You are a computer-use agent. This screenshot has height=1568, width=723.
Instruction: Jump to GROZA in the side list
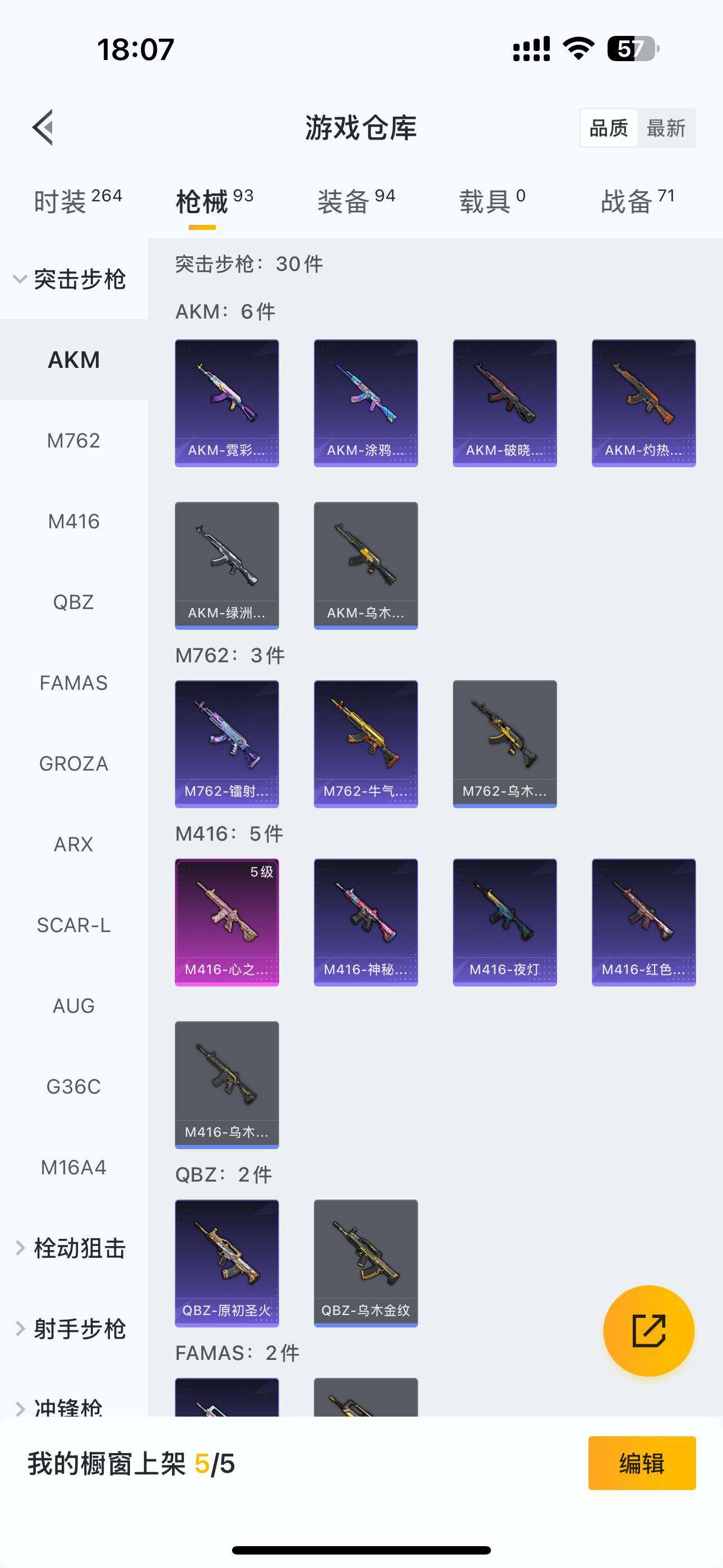point(73,763)
